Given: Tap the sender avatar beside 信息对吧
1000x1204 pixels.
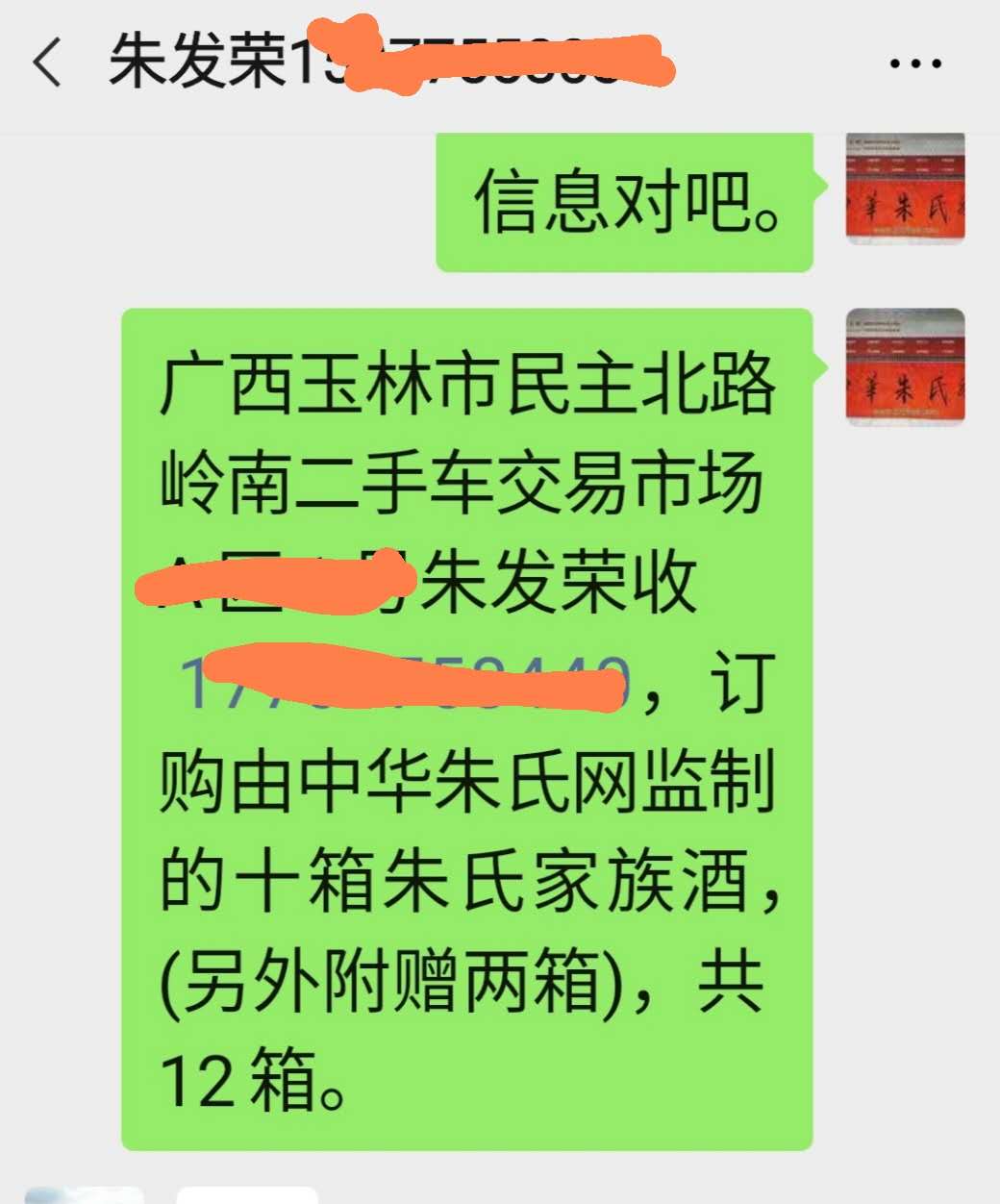Looking at the screenshot, I should 904,188.
